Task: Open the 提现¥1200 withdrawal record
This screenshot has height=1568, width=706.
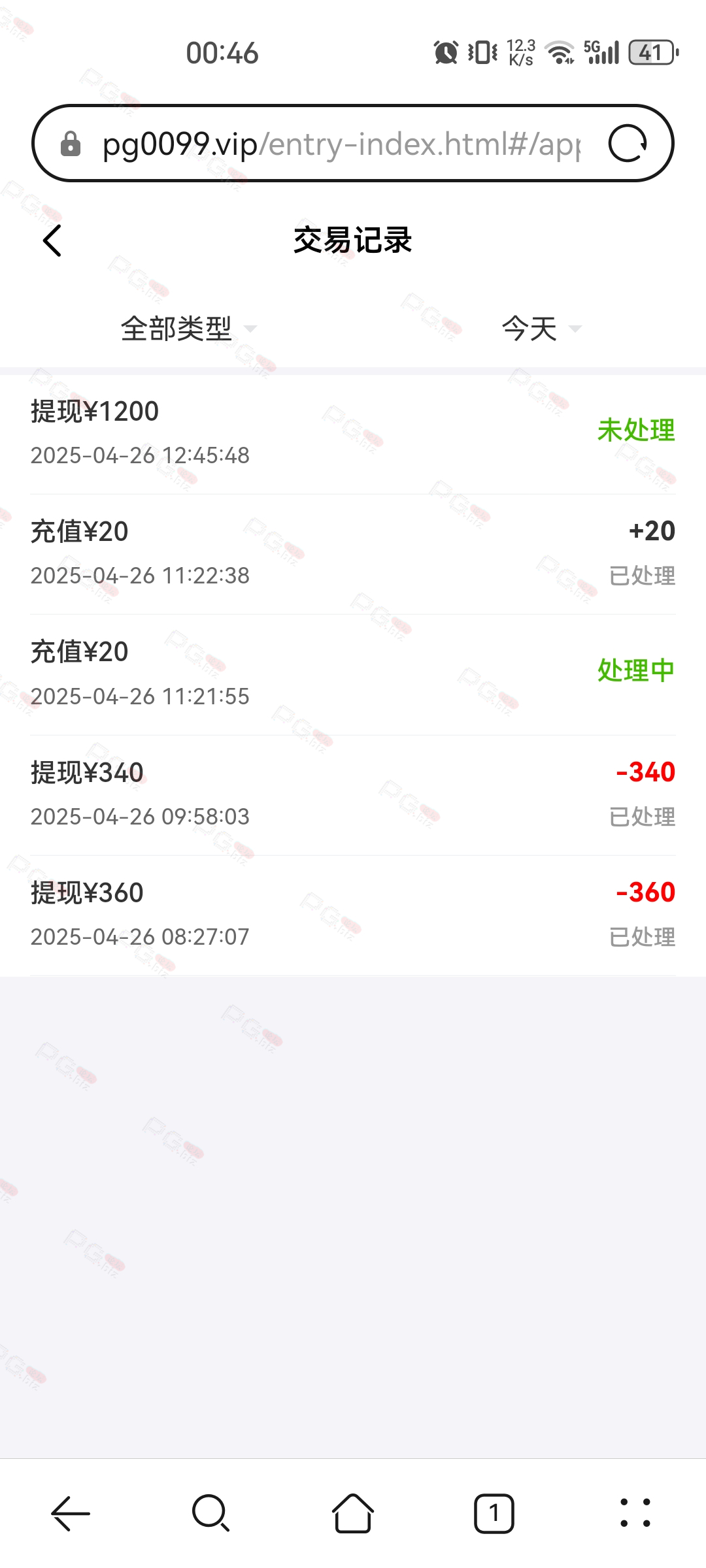Action: tap(353, 433)
